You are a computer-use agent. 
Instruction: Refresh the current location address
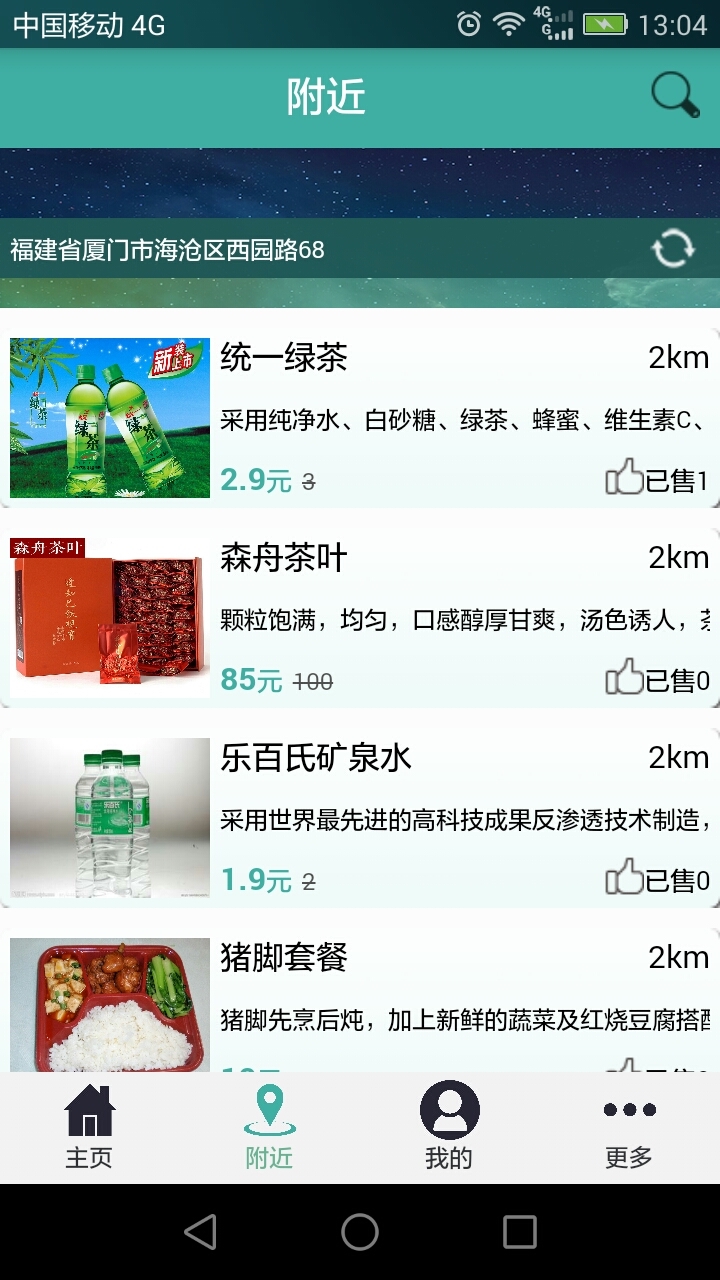pyautogui.click(x=673, y=248)
